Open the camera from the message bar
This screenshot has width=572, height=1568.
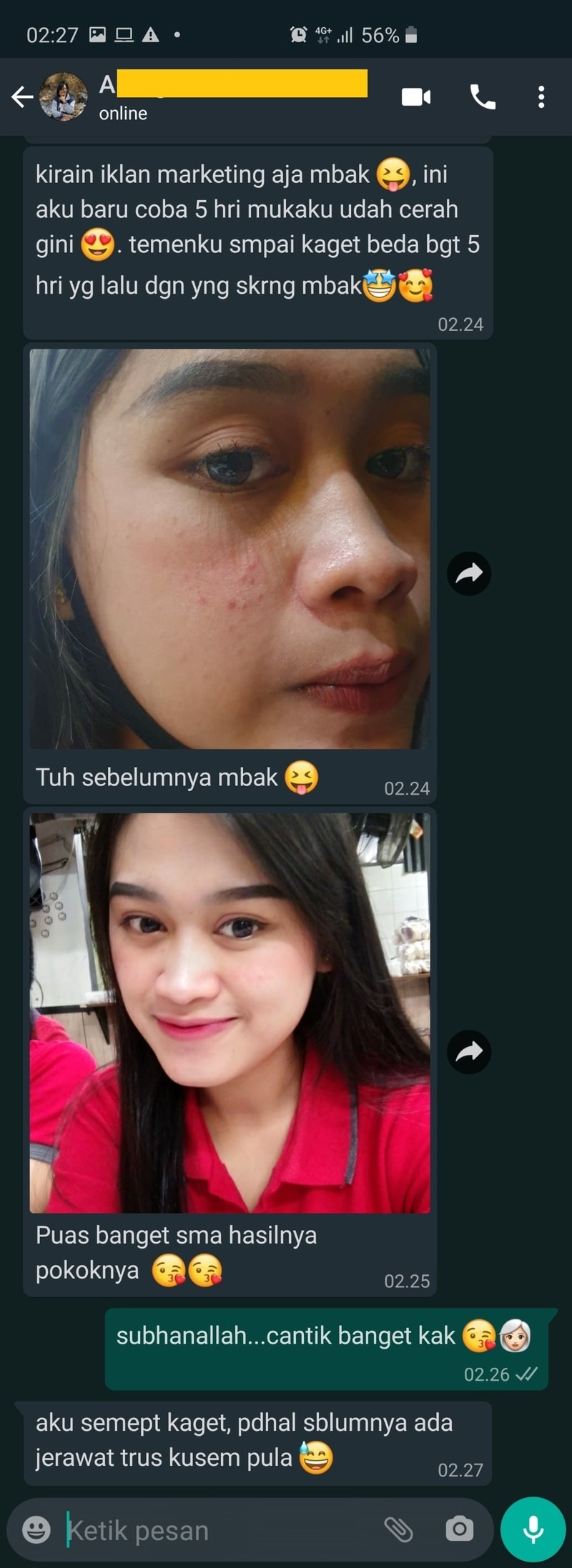point(459,1529)
